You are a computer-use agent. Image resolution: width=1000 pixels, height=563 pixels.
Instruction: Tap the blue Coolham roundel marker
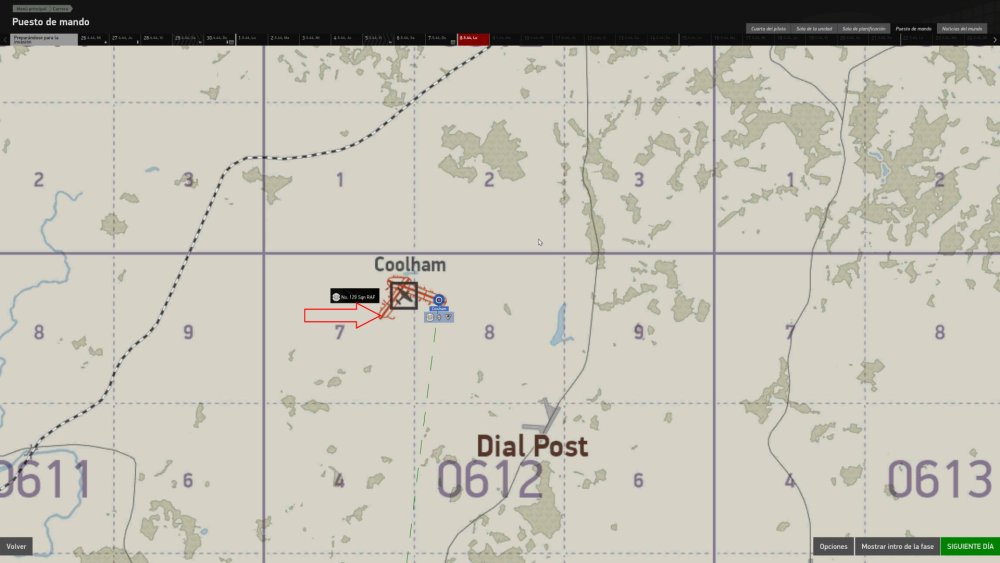coord(438,299)
